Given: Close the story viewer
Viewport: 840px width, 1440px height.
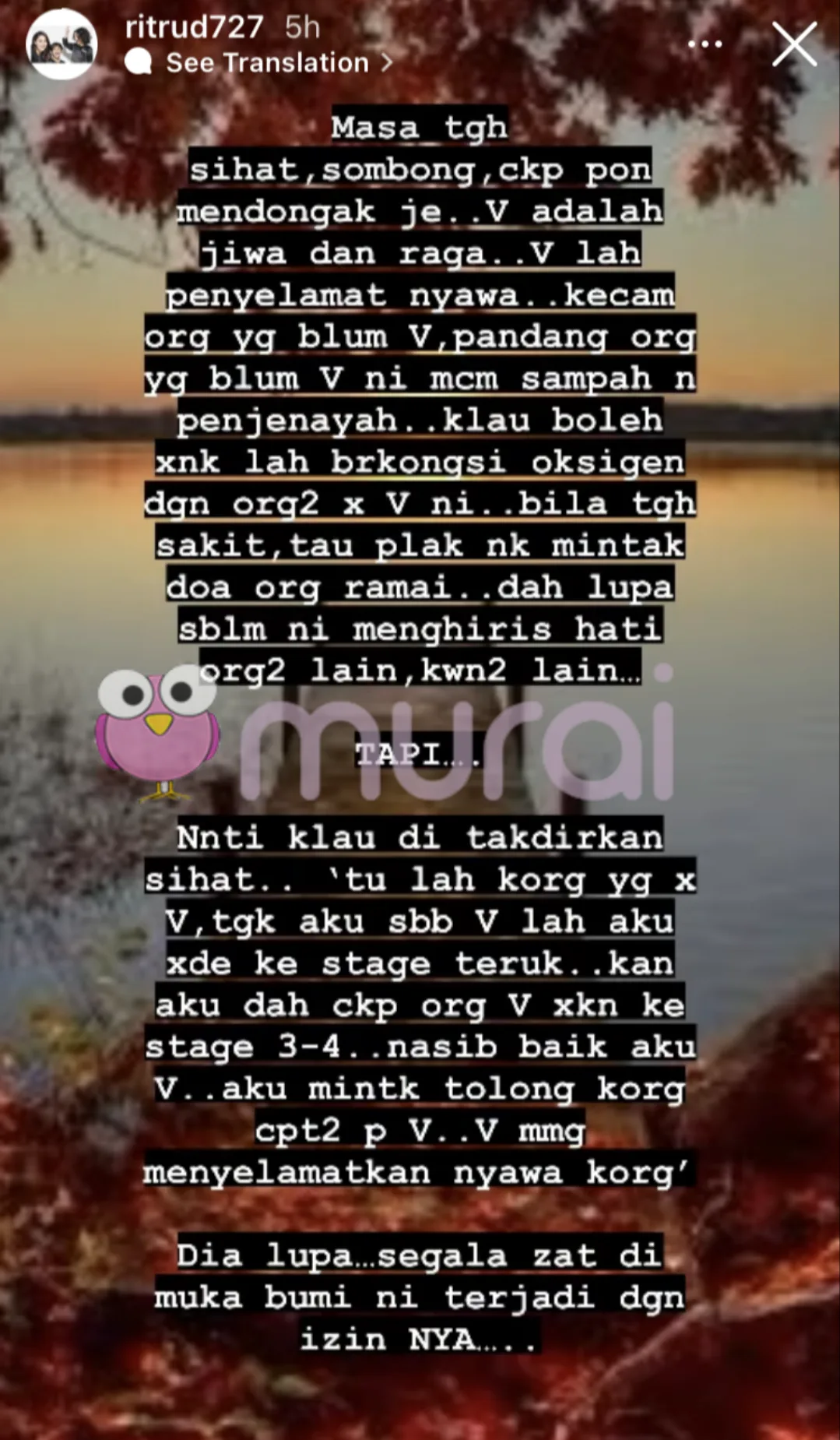Looking at the screenshot, I should [794, 44].
